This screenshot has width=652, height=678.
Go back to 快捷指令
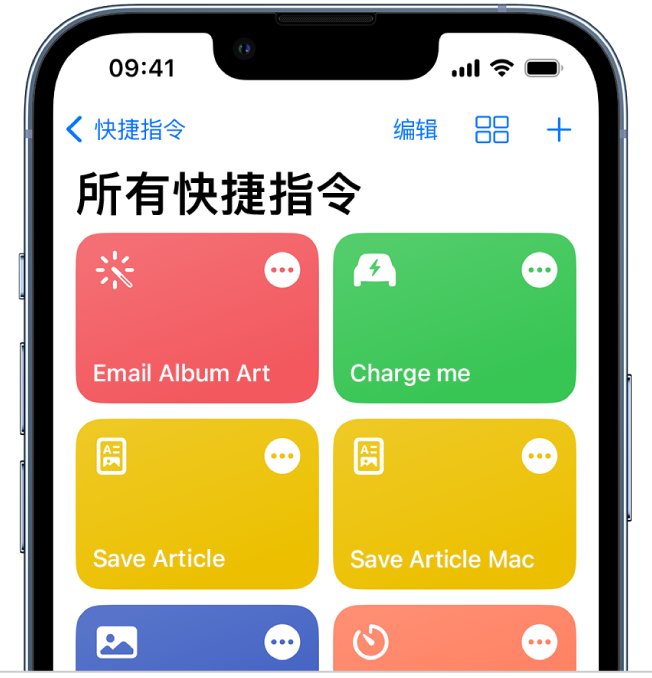(125, 129)
